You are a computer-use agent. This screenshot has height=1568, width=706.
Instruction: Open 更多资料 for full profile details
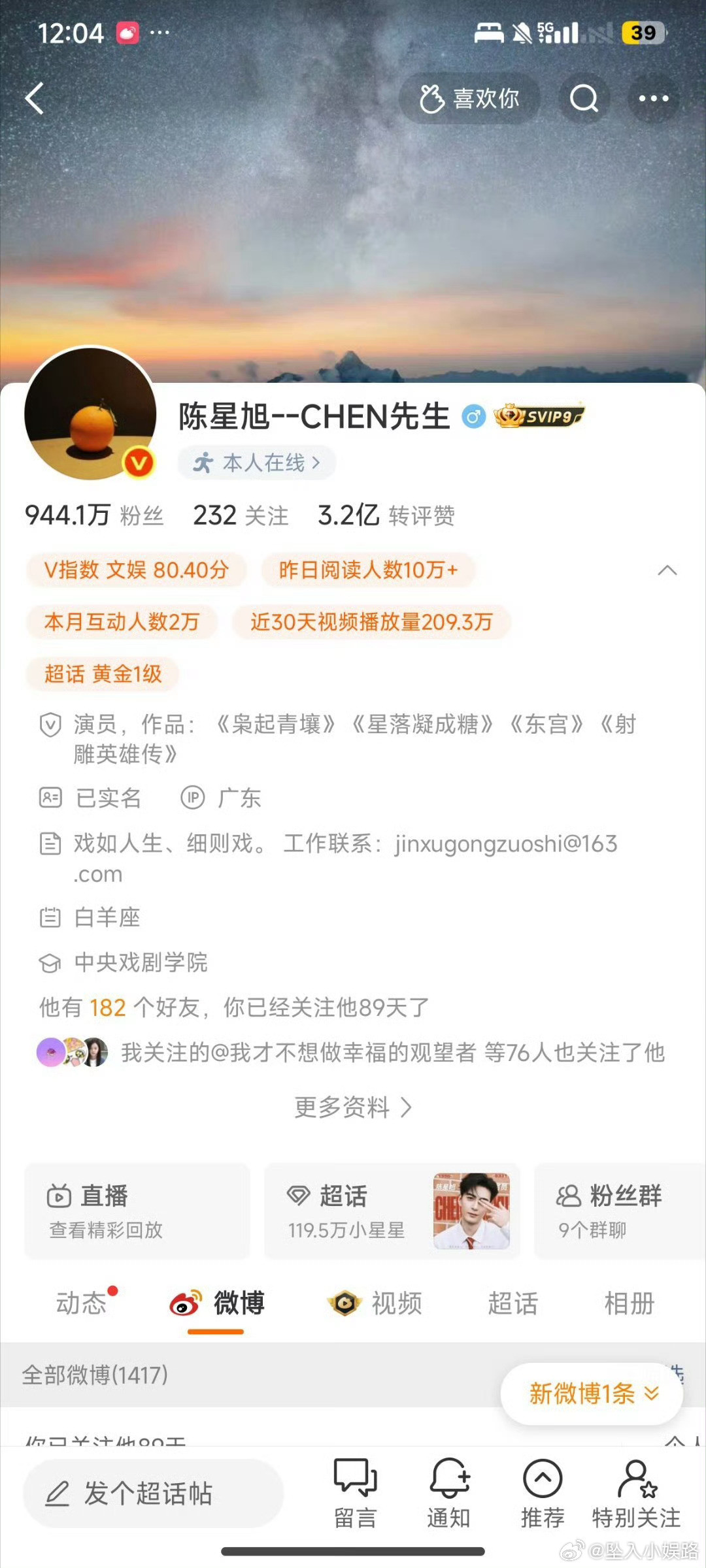[x=353, y=1107]
